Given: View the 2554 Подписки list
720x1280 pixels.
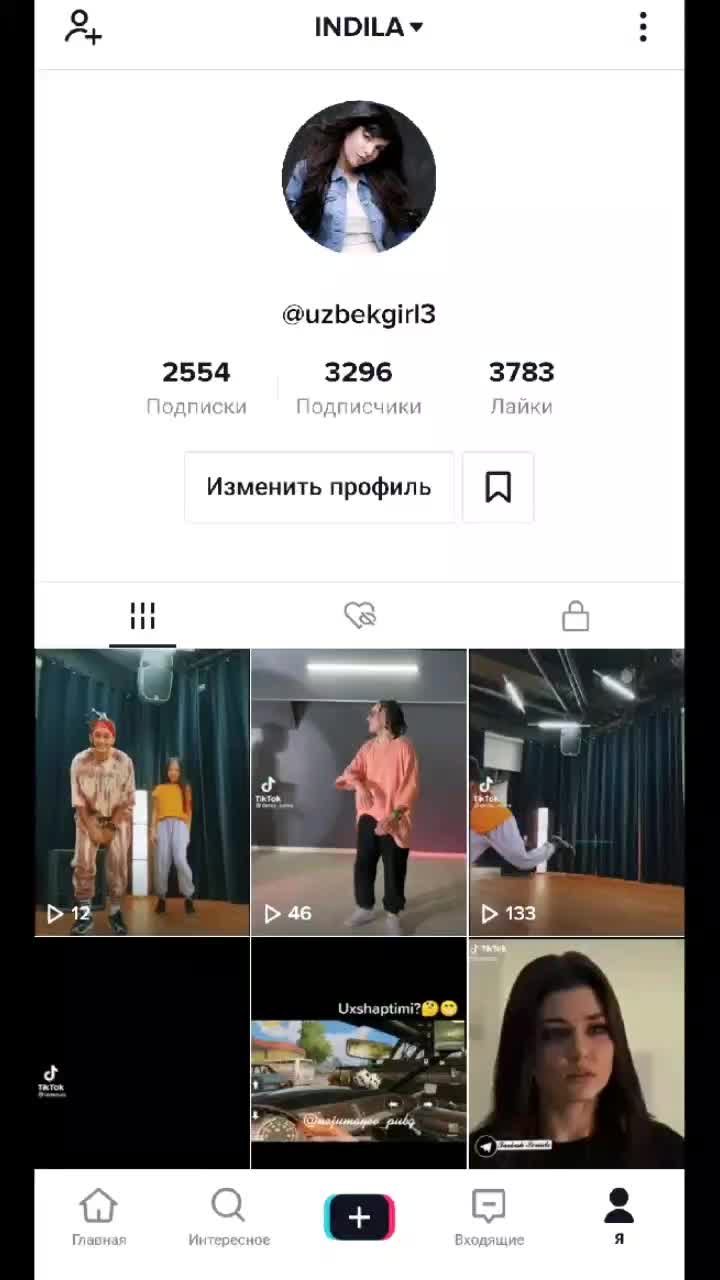Looking at the screenshot, I should coord(196,388).
